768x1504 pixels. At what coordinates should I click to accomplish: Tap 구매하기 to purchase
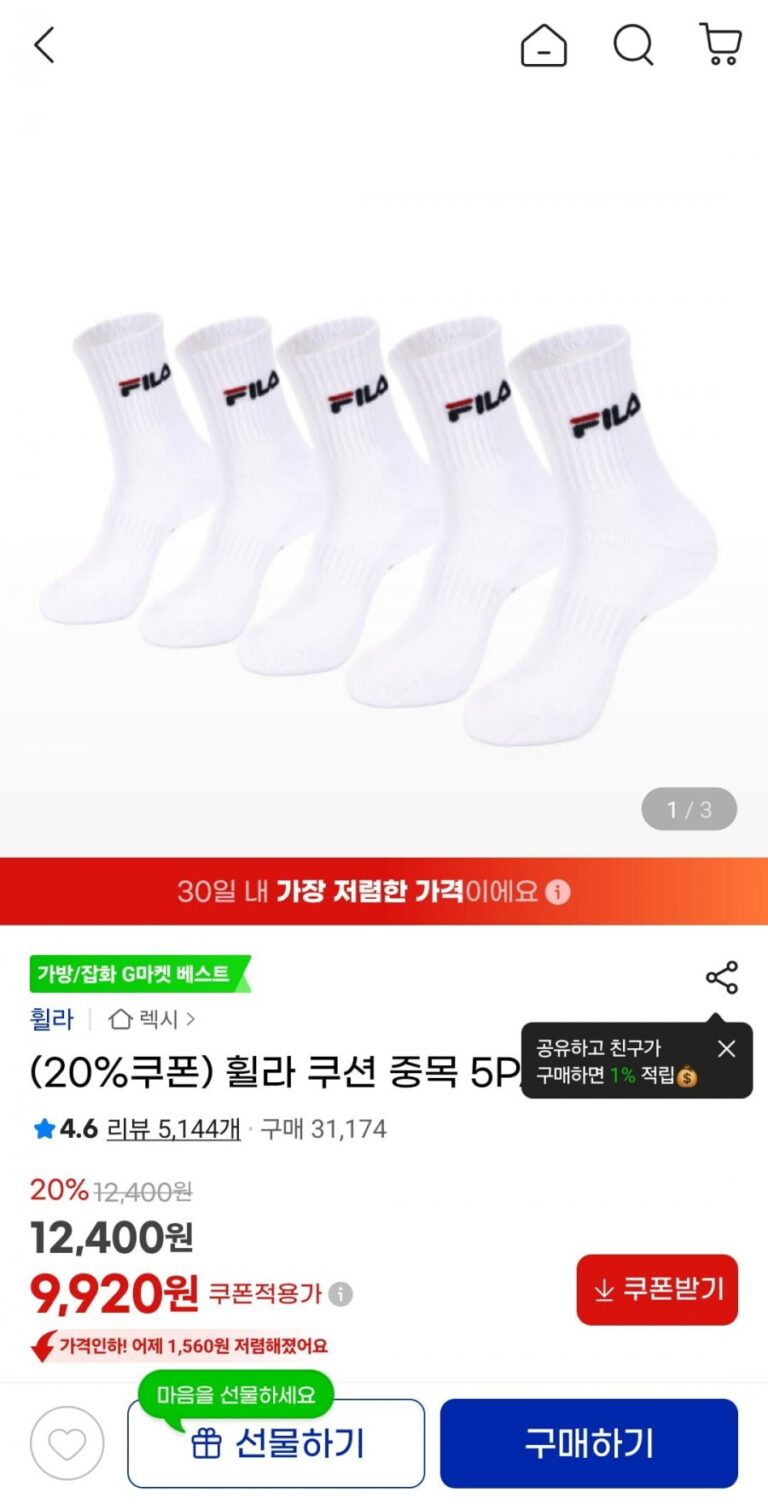(x=588, y=1443)
